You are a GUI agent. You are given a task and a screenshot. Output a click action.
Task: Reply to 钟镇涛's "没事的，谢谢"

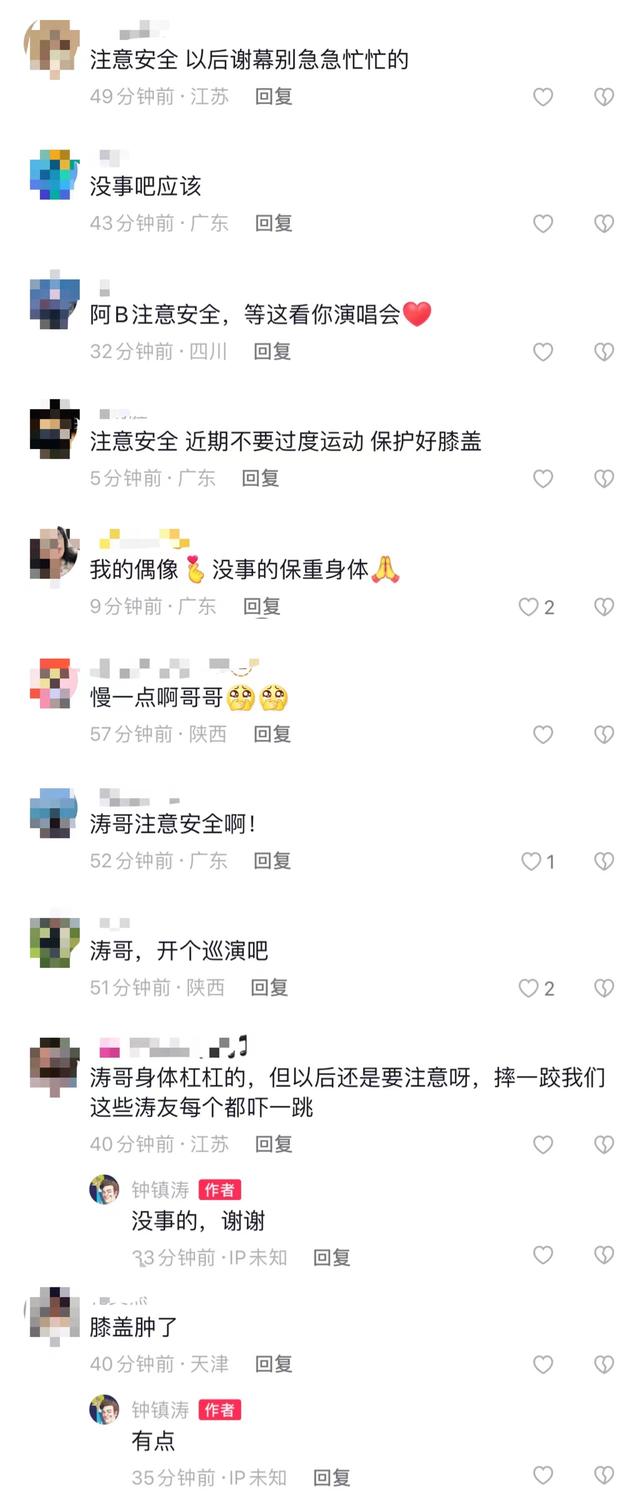click(x=332, y=1257)
